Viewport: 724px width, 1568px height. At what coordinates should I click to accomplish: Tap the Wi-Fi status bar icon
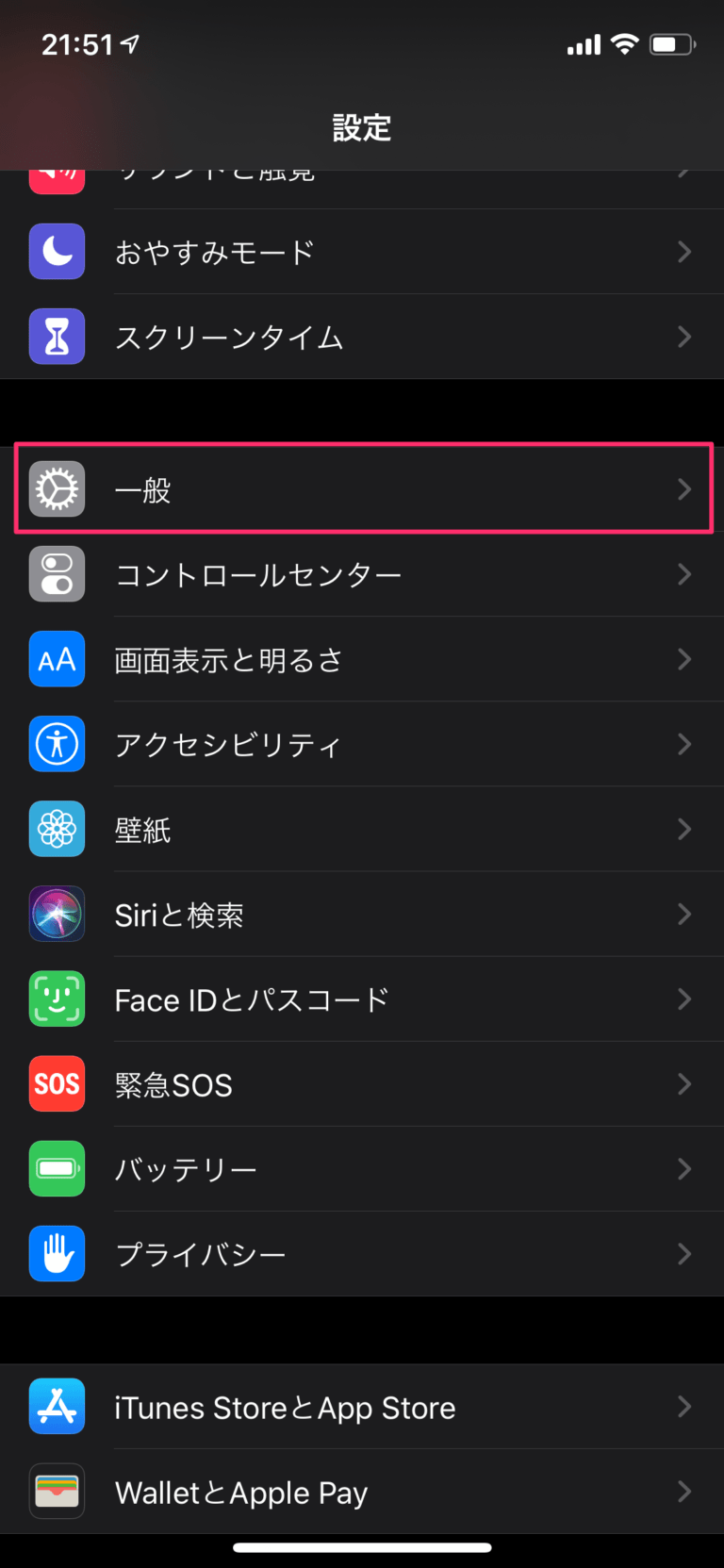(624, 43)
